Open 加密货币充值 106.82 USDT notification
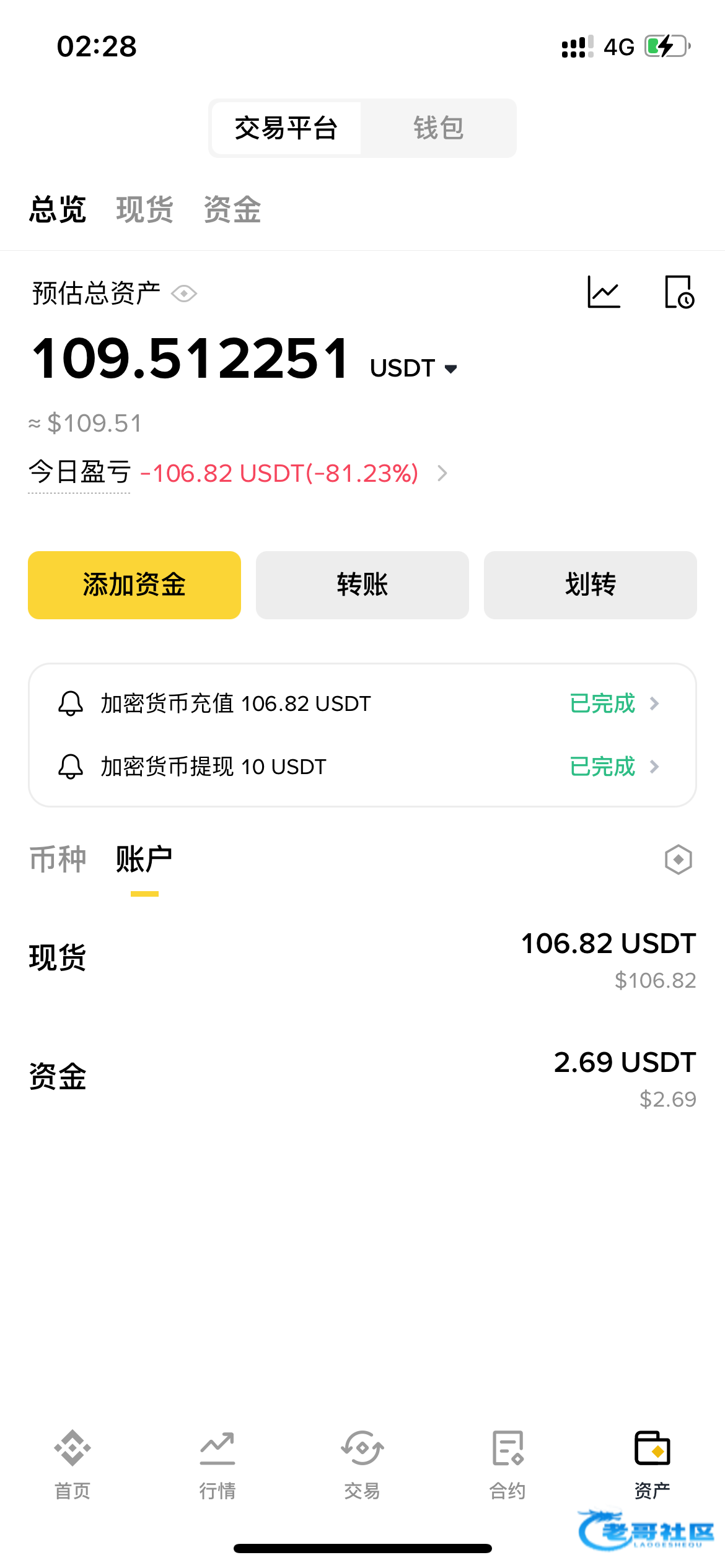The image size is (725, 1568). point(362,703)
